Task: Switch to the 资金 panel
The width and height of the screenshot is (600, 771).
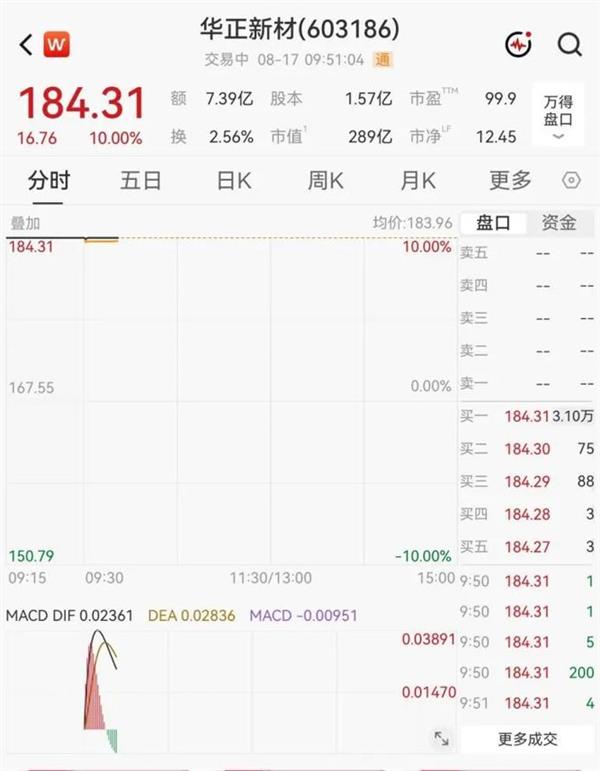Action: tap(559, 223)
